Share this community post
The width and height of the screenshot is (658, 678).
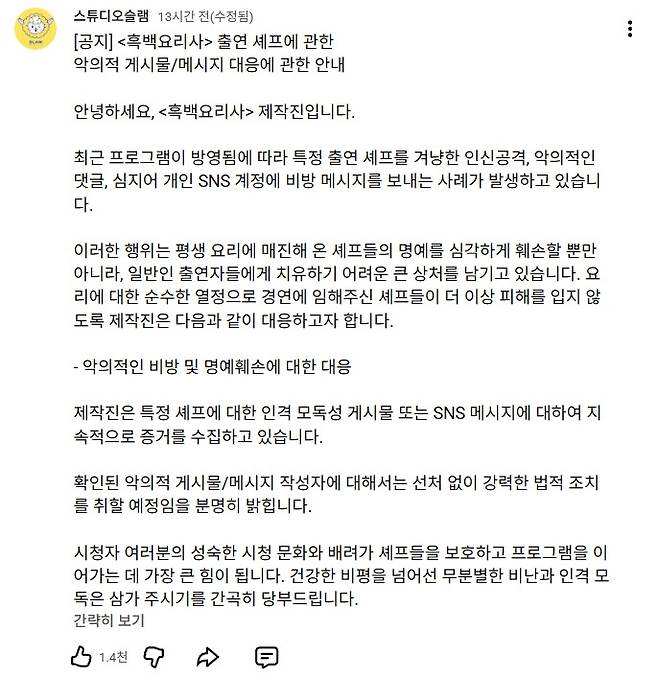(x=208, y=656)
